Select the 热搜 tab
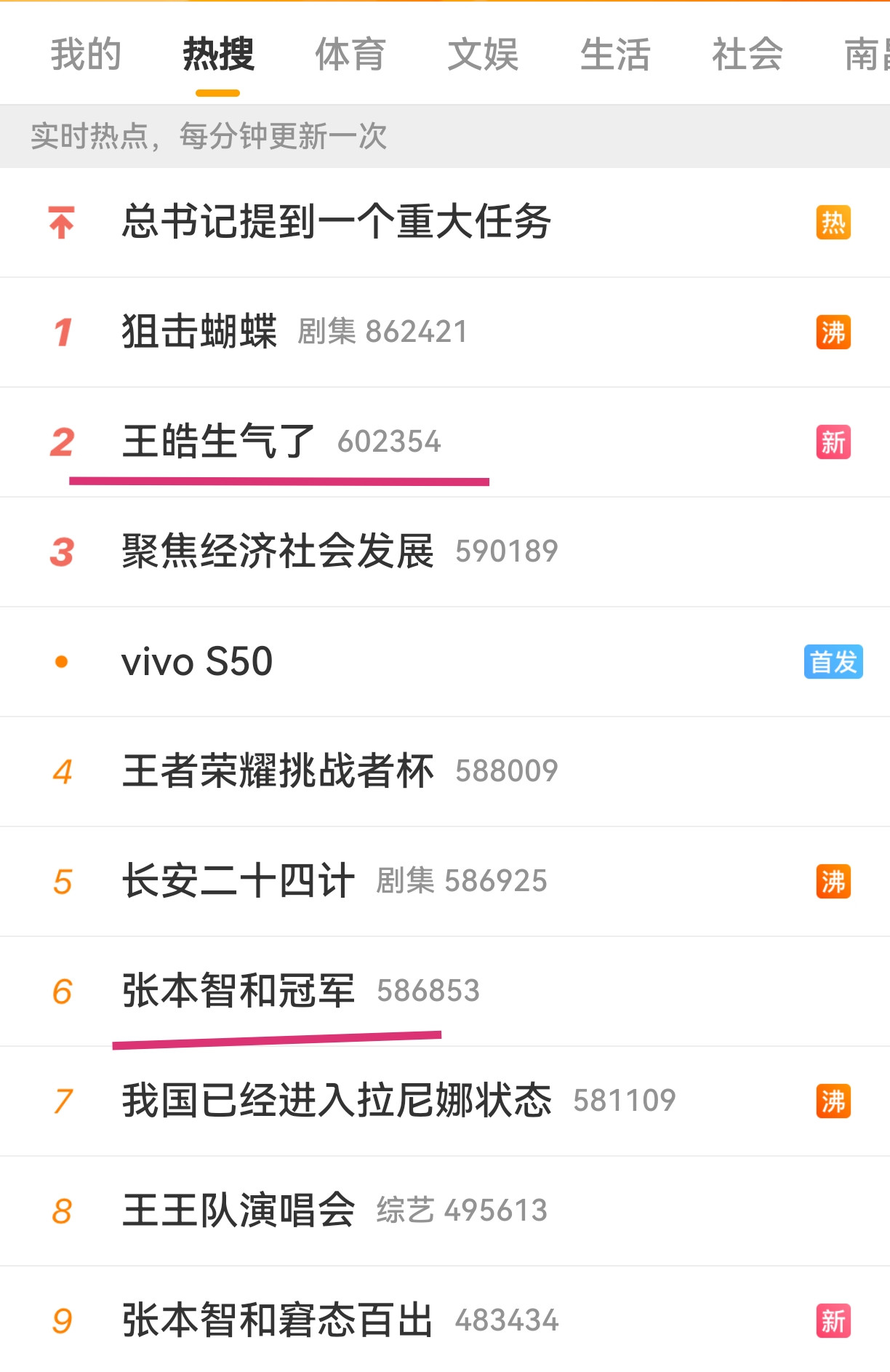The width and height of the screenshot is (890, 1372). (x=218, y=55)
